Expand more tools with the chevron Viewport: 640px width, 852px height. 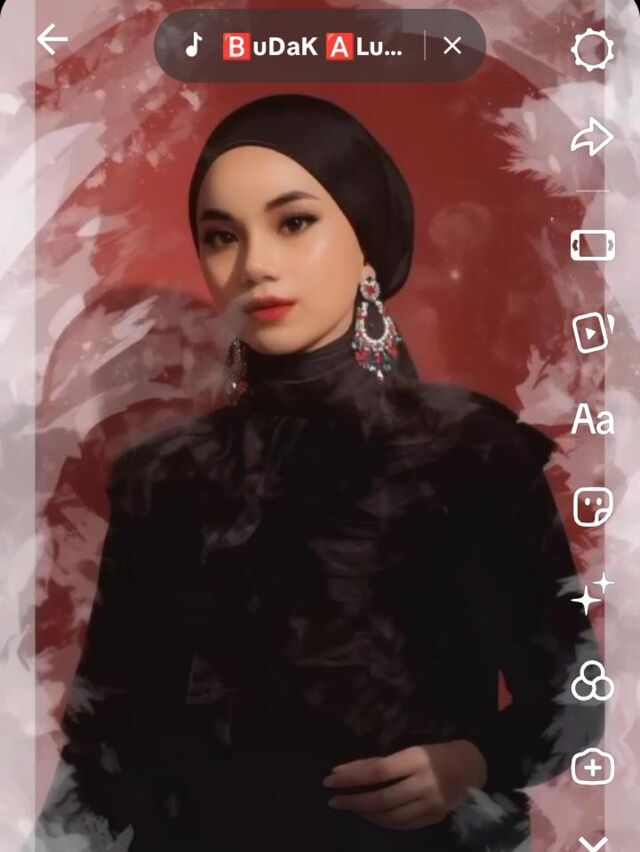coord(592,840)
